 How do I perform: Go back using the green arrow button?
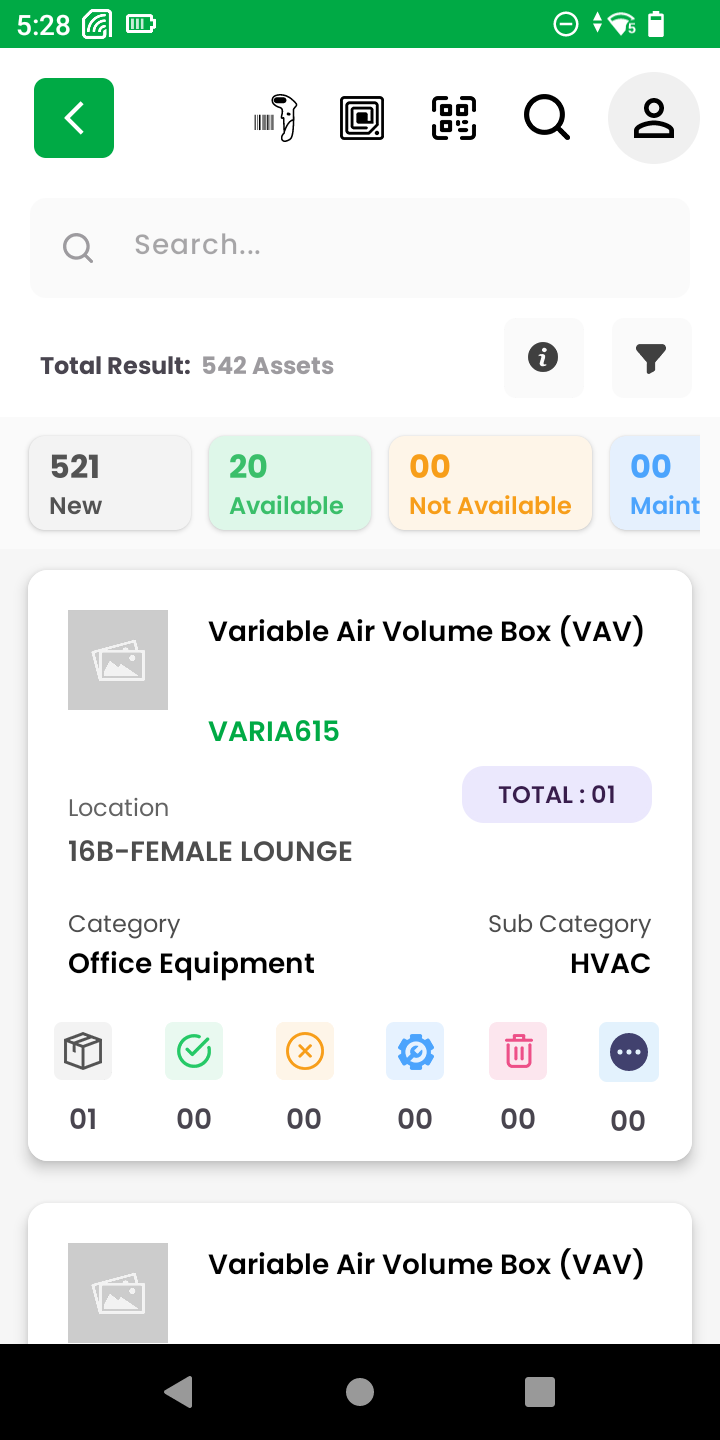tap(74, 118)
